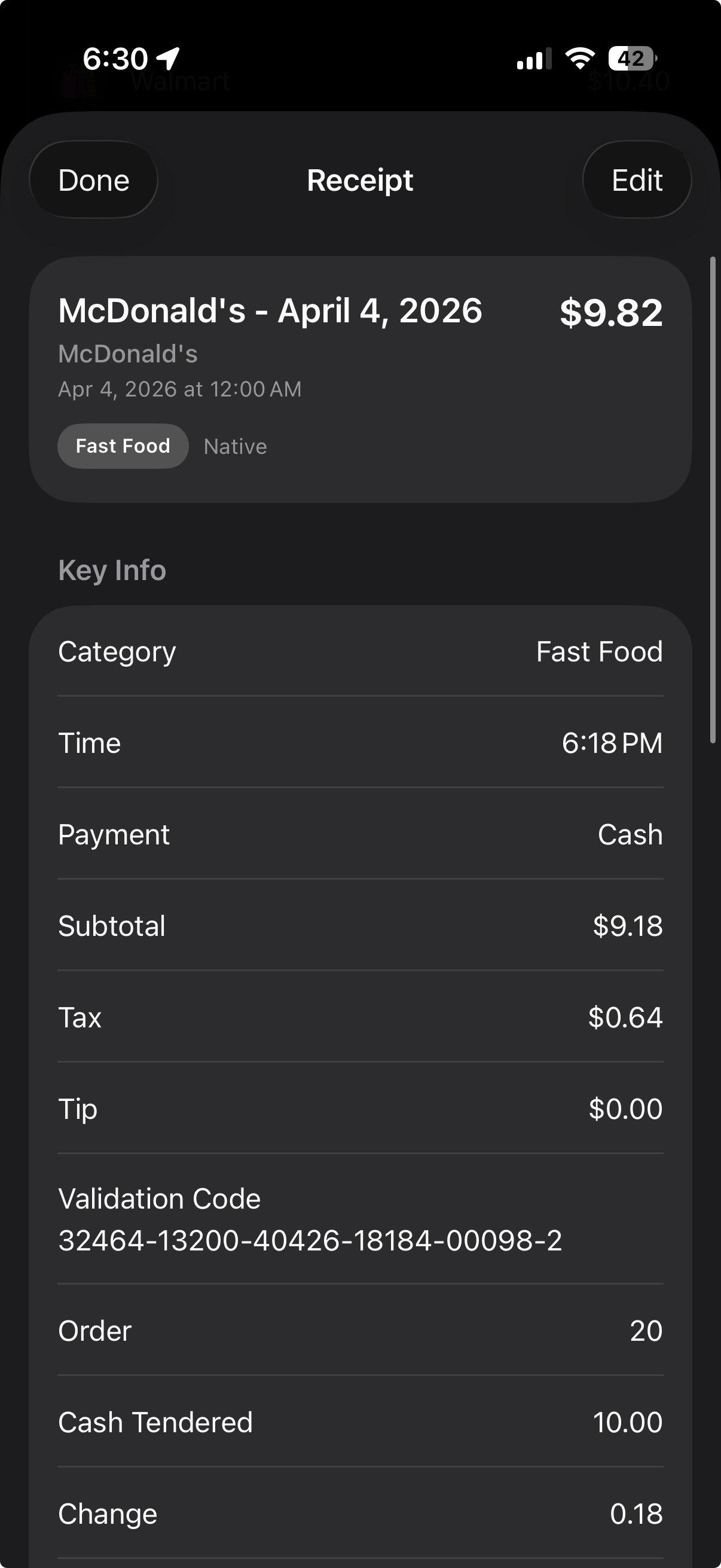
Task: Tap the Cash Tendered row
Action: pos(360,1422)
